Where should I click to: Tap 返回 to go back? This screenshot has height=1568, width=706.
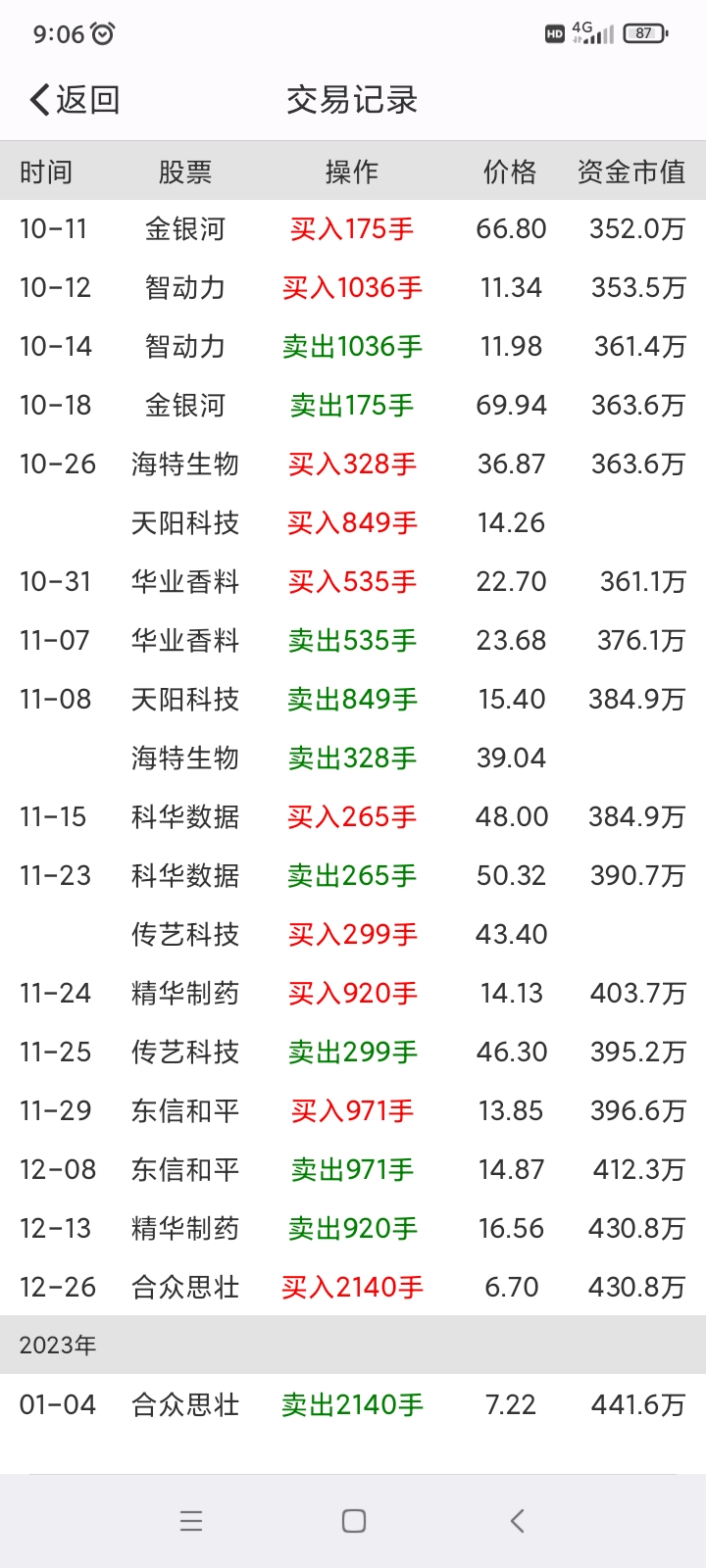(75, 100)
